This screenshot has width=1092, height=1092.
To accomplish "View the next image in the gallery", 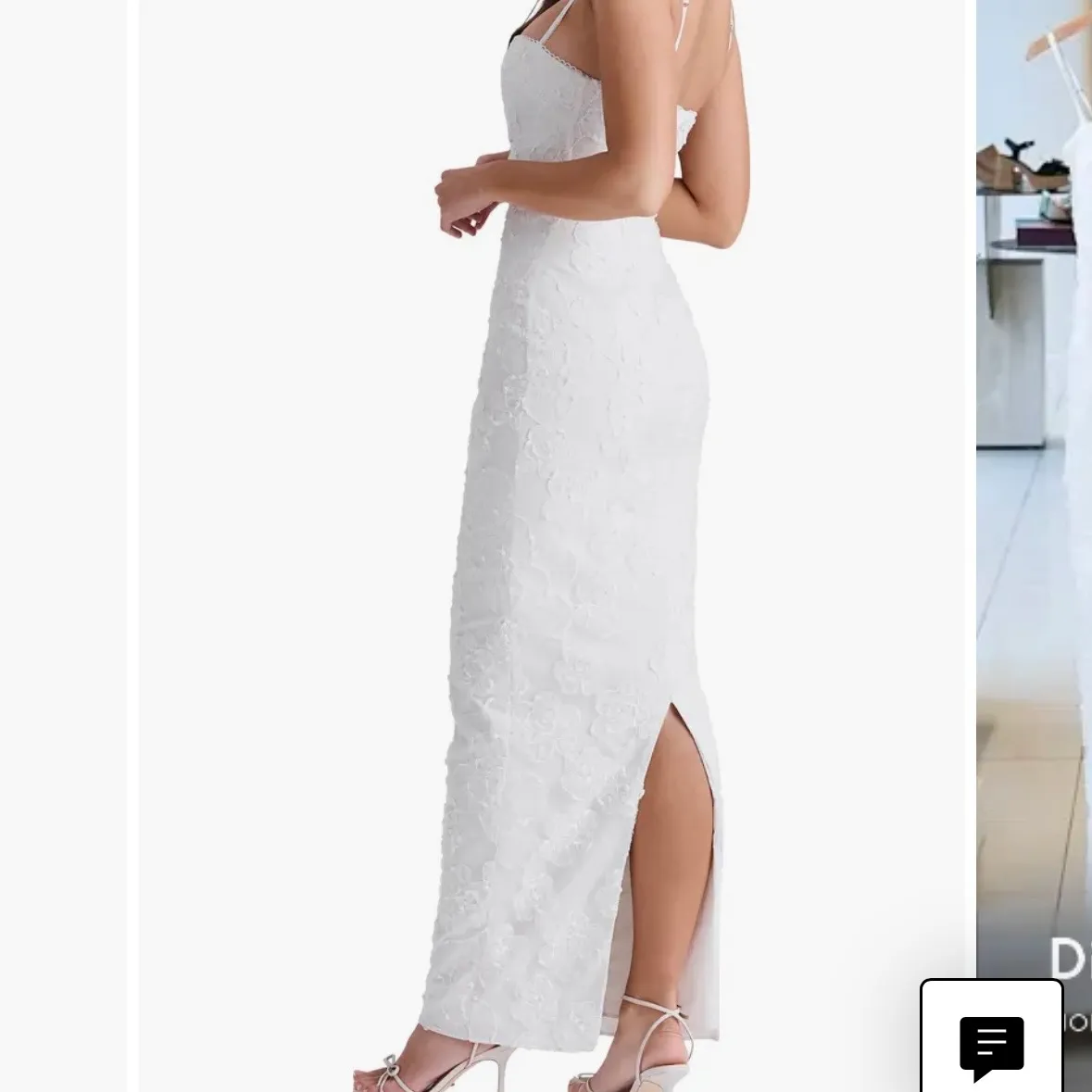I will tap(1034, 463).
